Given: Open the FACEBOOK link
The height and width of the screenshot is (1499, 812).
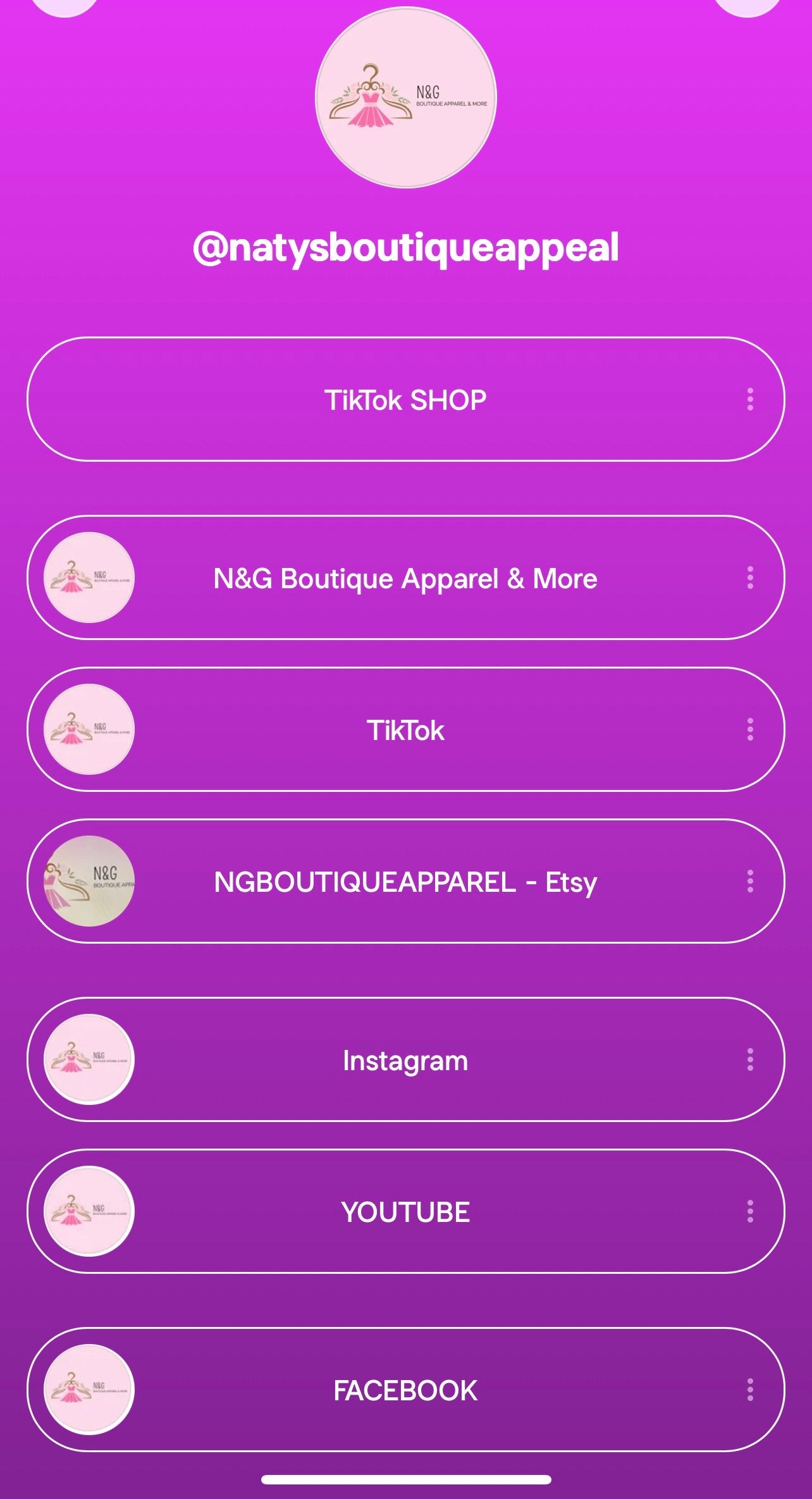Looking at the screenshot, I should (406, 1390).
